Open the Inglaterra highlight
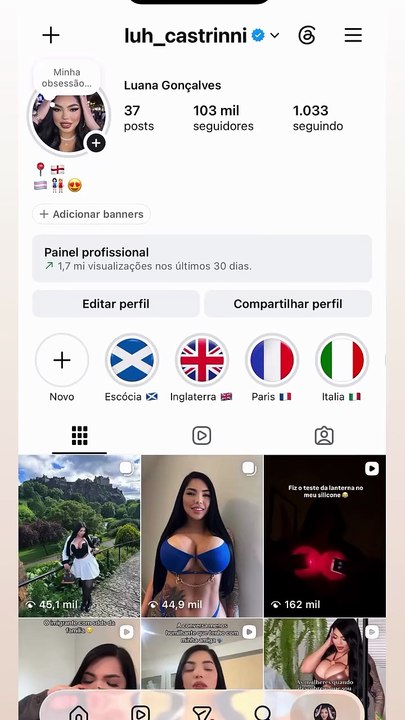The width and height of the screenshot is (405, 720). pyautogui.click(x=202, y=360)
